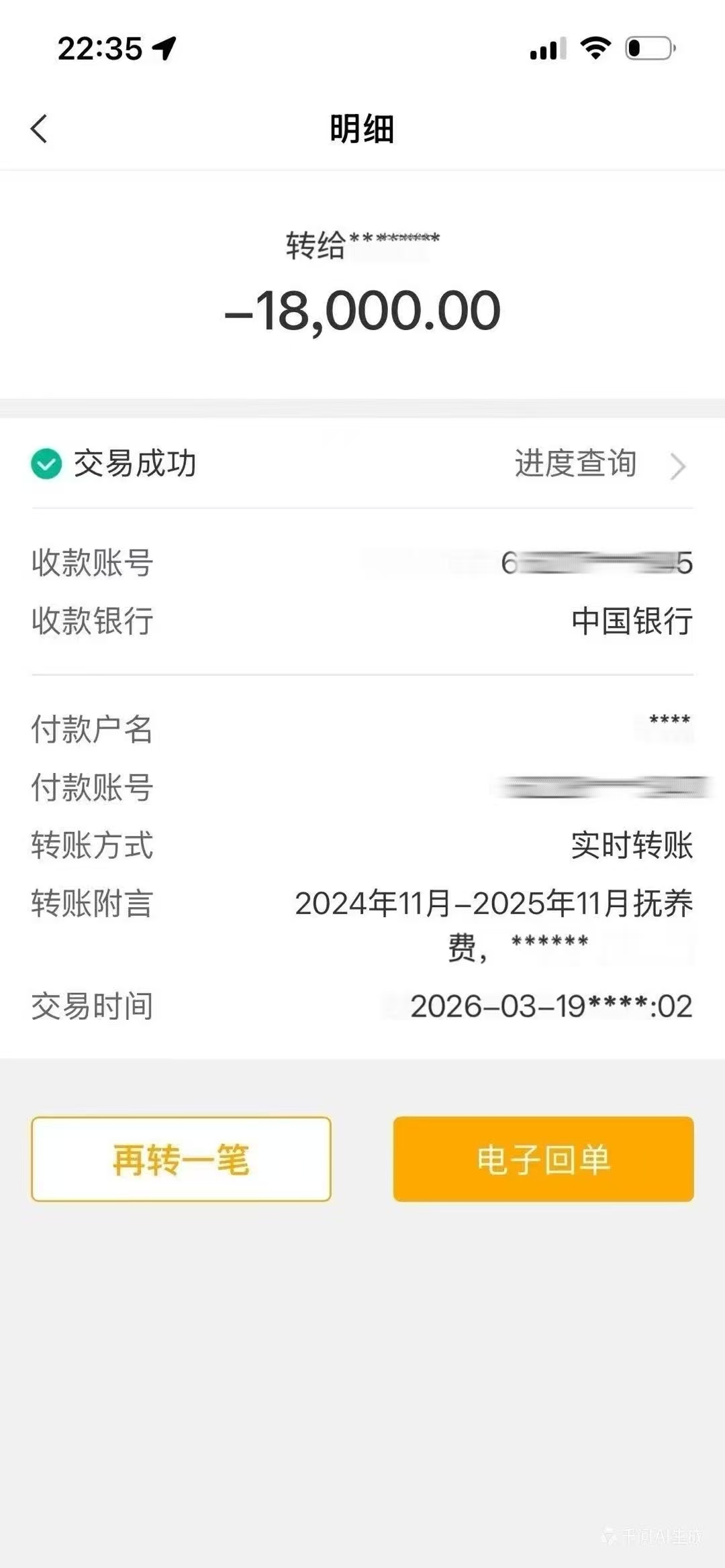Go back from the 明细 page
725x1568 pixels.
[x=40, y=129]
